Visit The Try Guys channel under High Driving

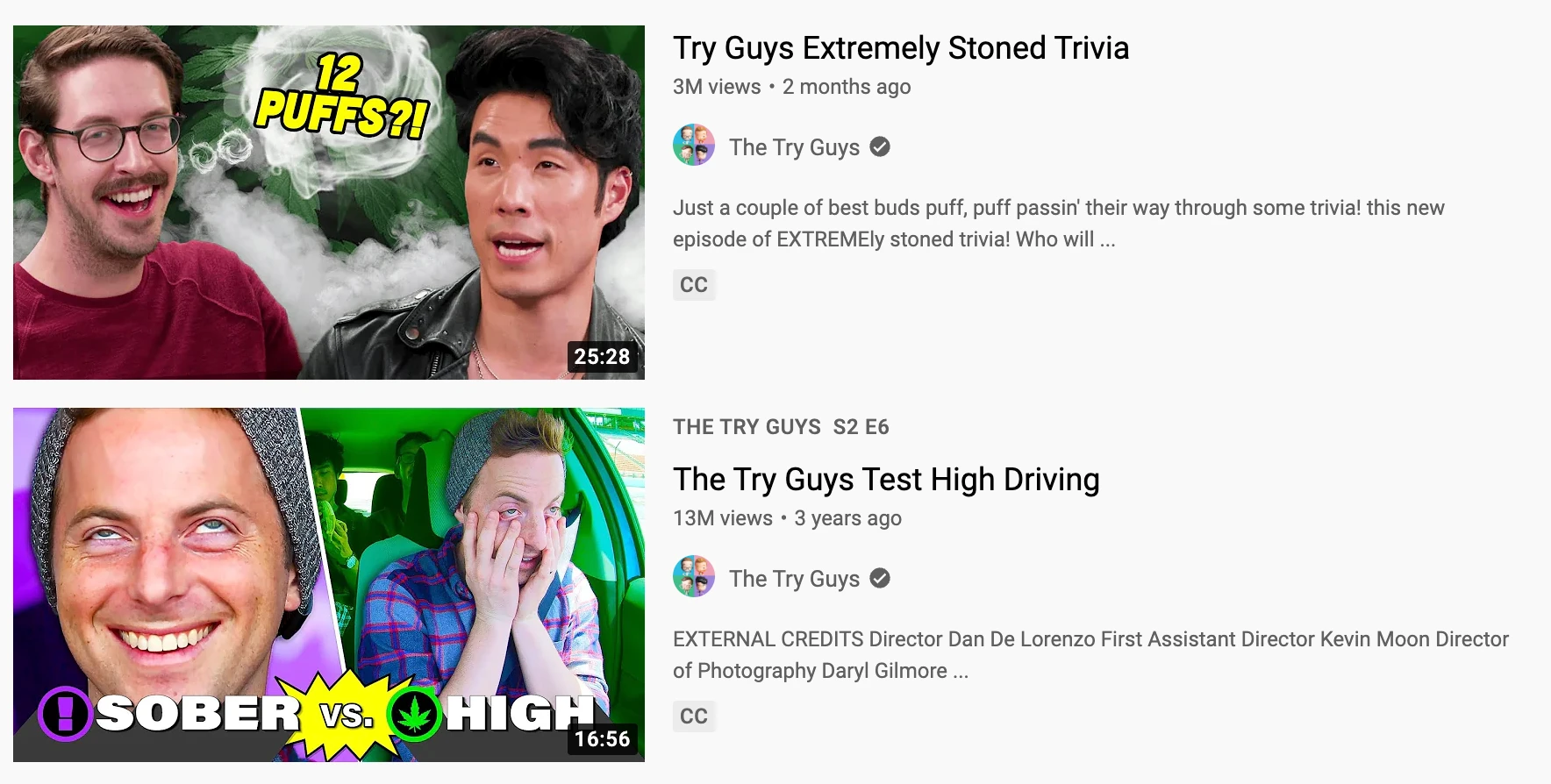[793, 579]
